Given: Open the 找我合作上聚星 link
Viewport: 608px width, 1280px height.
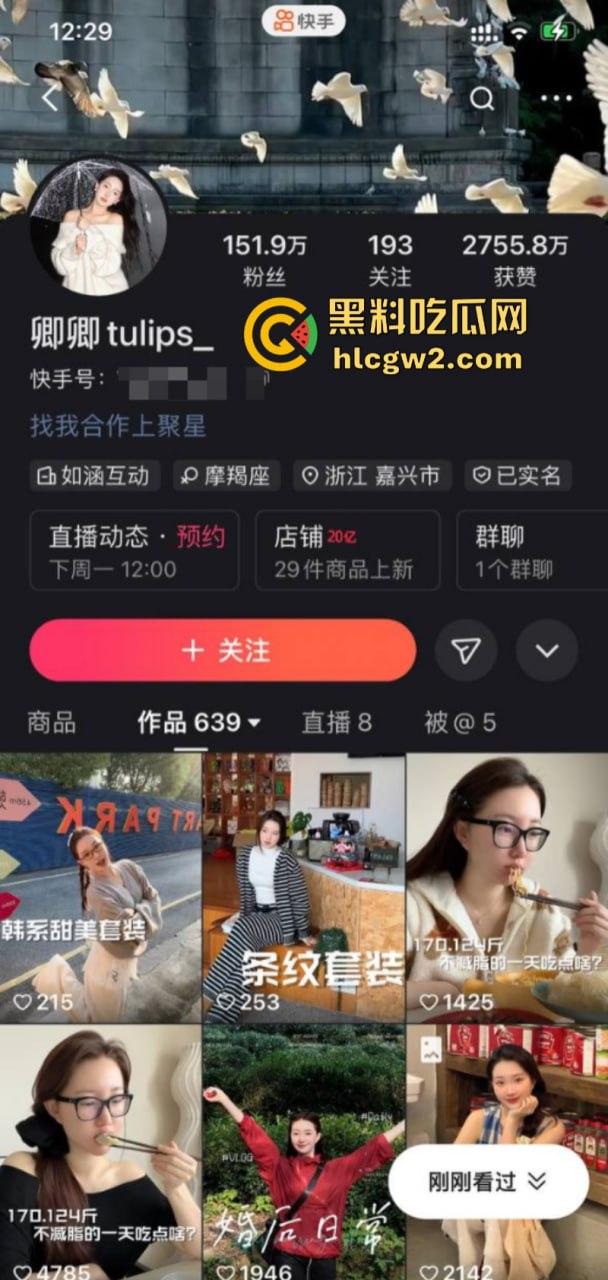Looking at the screenshot, I should pyautogui.click(x=118, y=426).
